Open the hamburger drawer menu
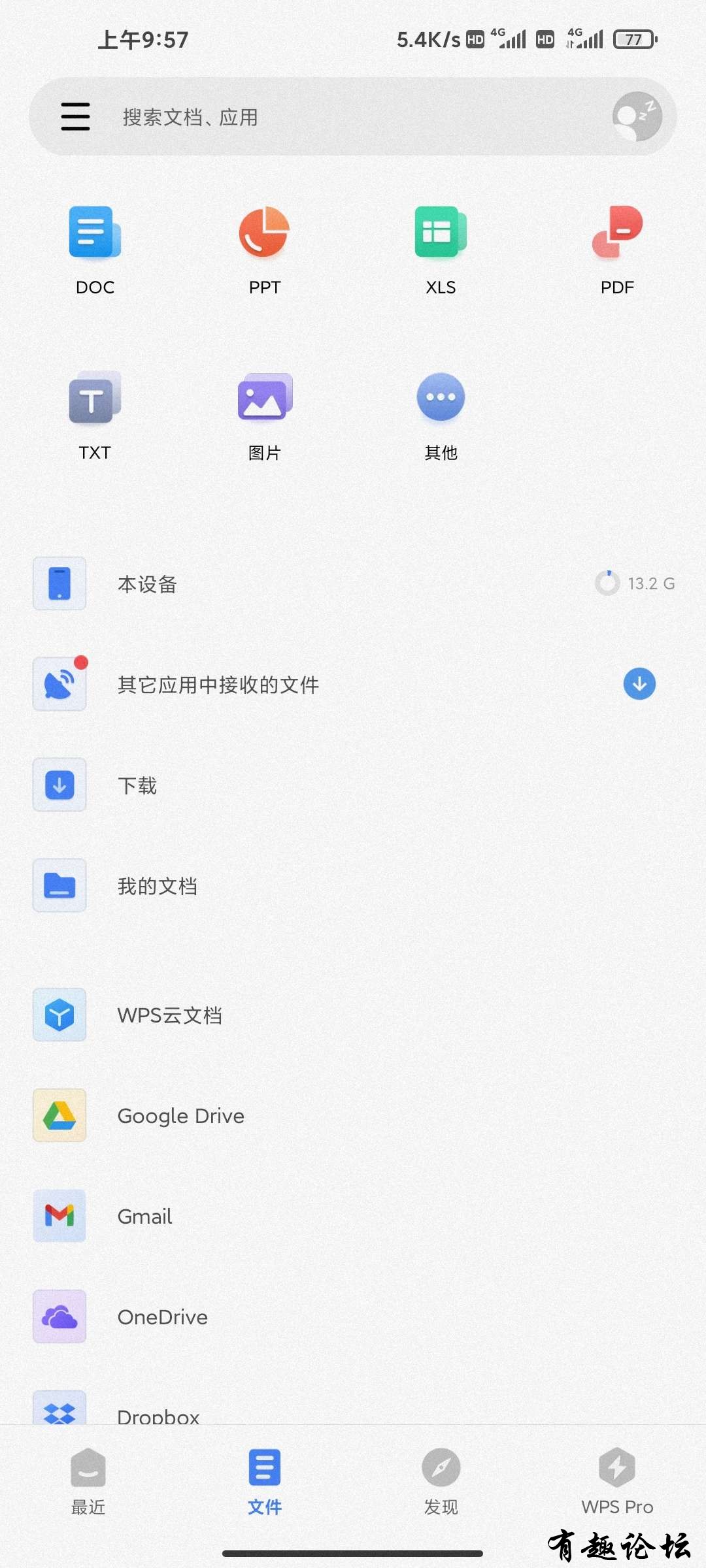706x1568 pixels. pyautogui.click(x=75, y=117)
